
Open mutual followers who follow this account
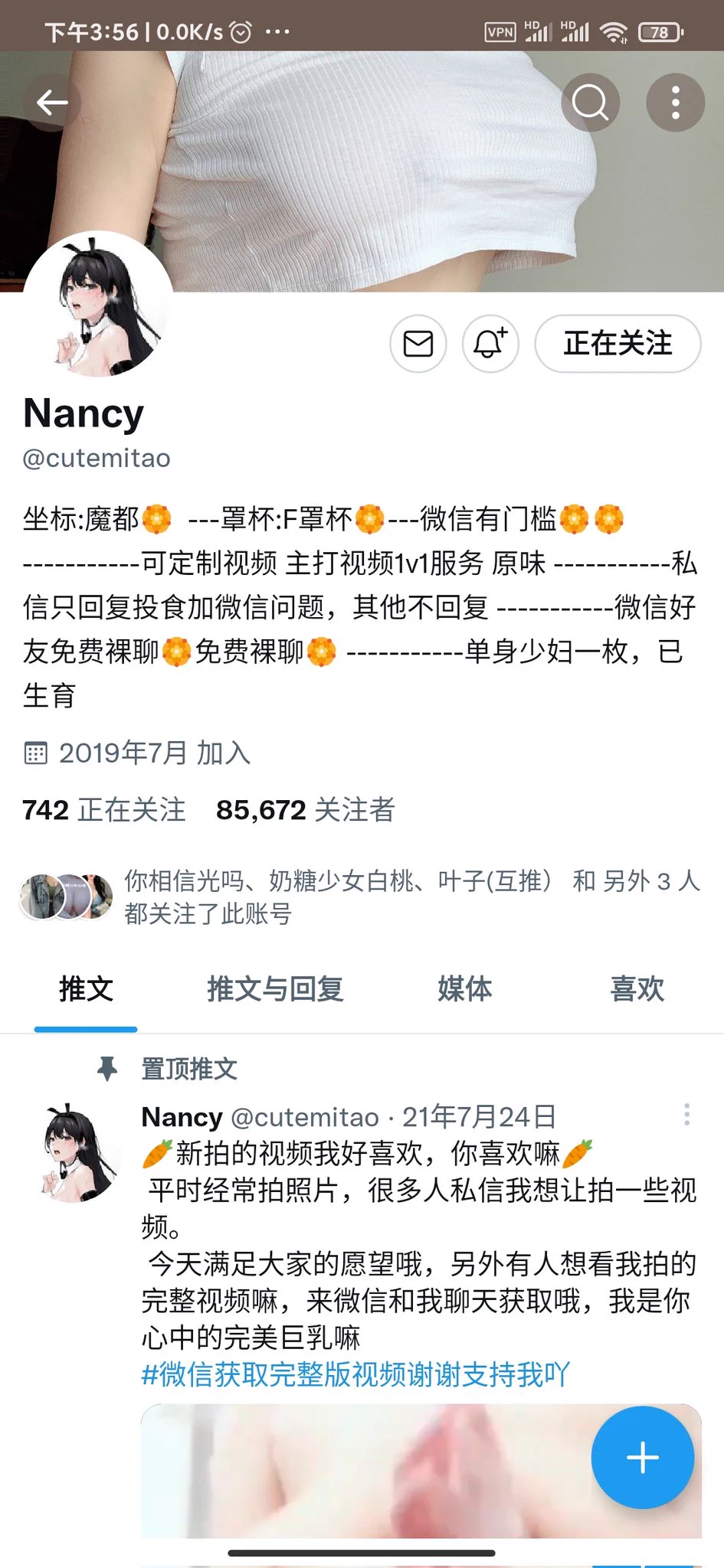pyautogui.click(x=360, y=897)
